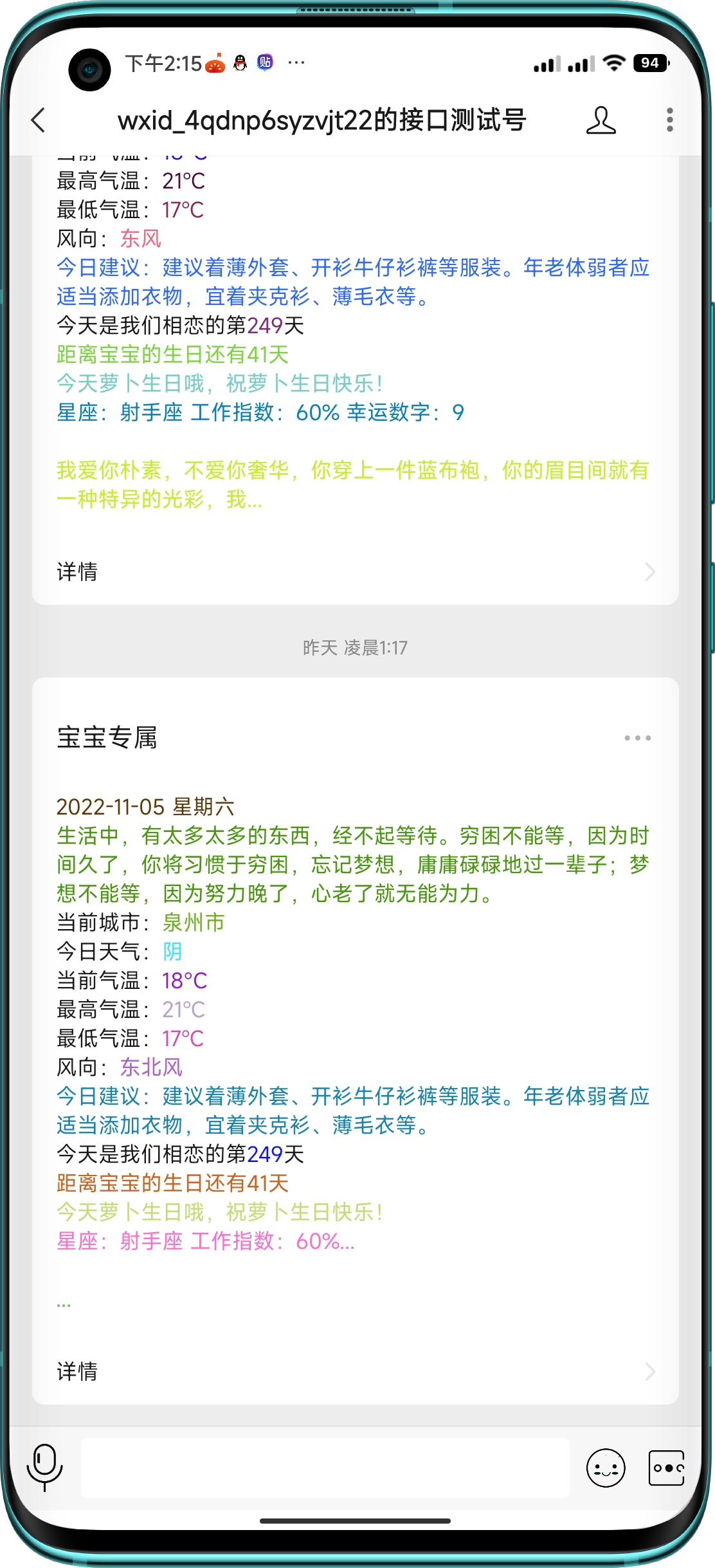Focus the message text field

[325, 1468]
